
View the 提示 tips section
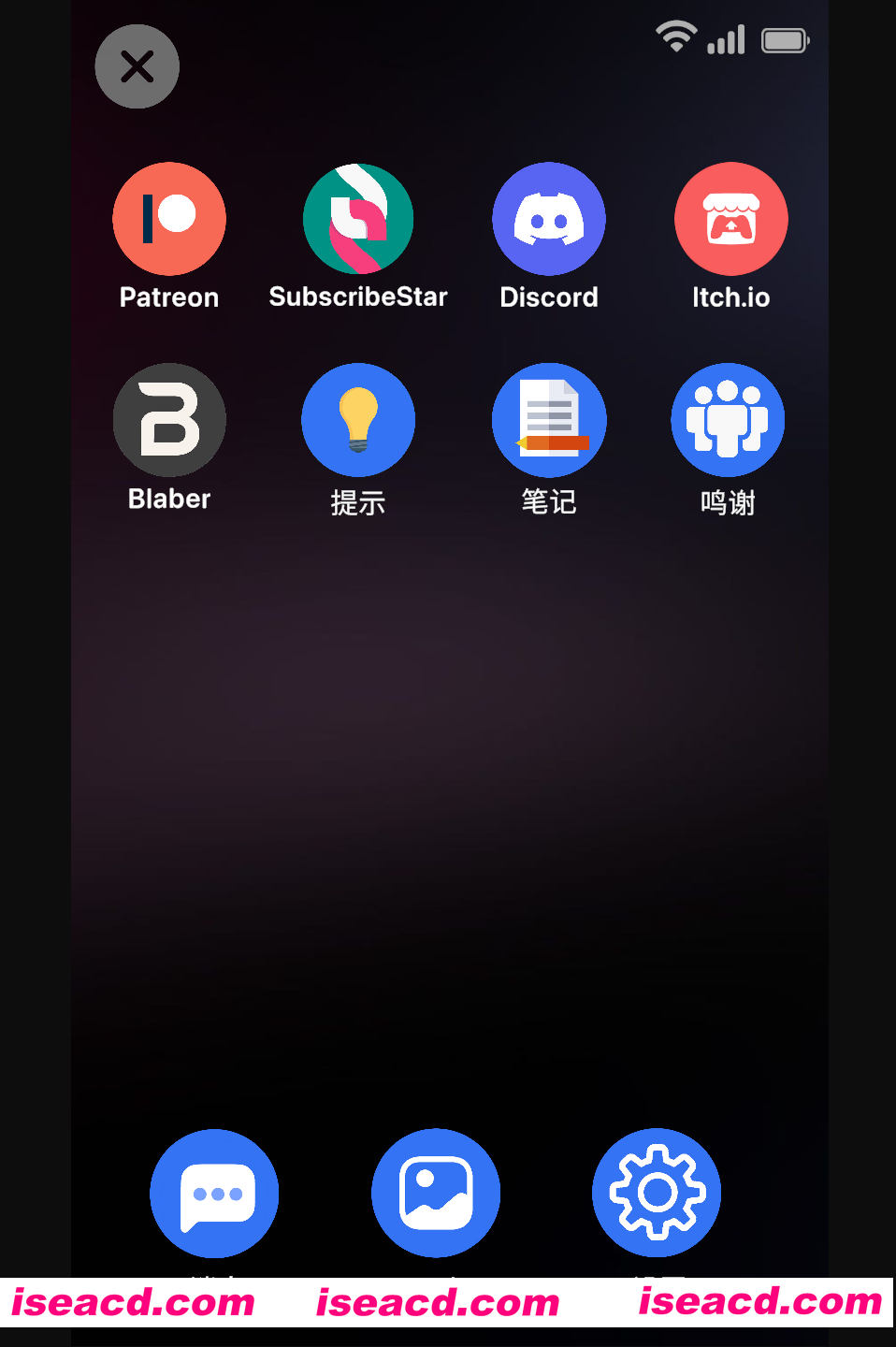click(x=358, y=420)
